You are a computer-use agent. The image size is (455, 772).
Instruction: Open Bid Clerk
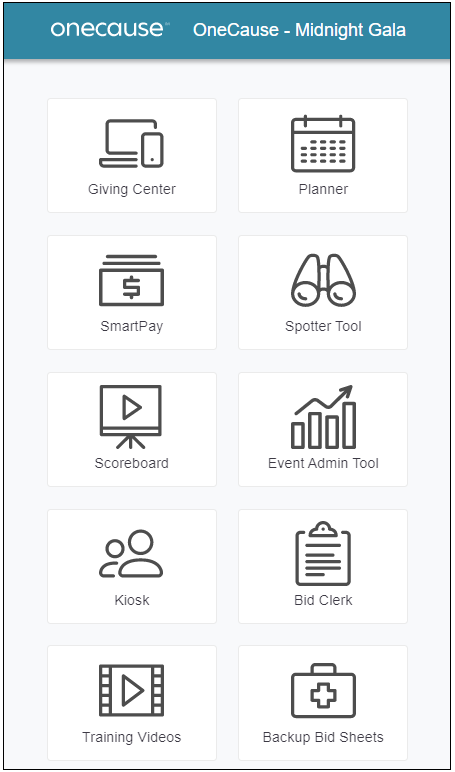click(323, 566)
